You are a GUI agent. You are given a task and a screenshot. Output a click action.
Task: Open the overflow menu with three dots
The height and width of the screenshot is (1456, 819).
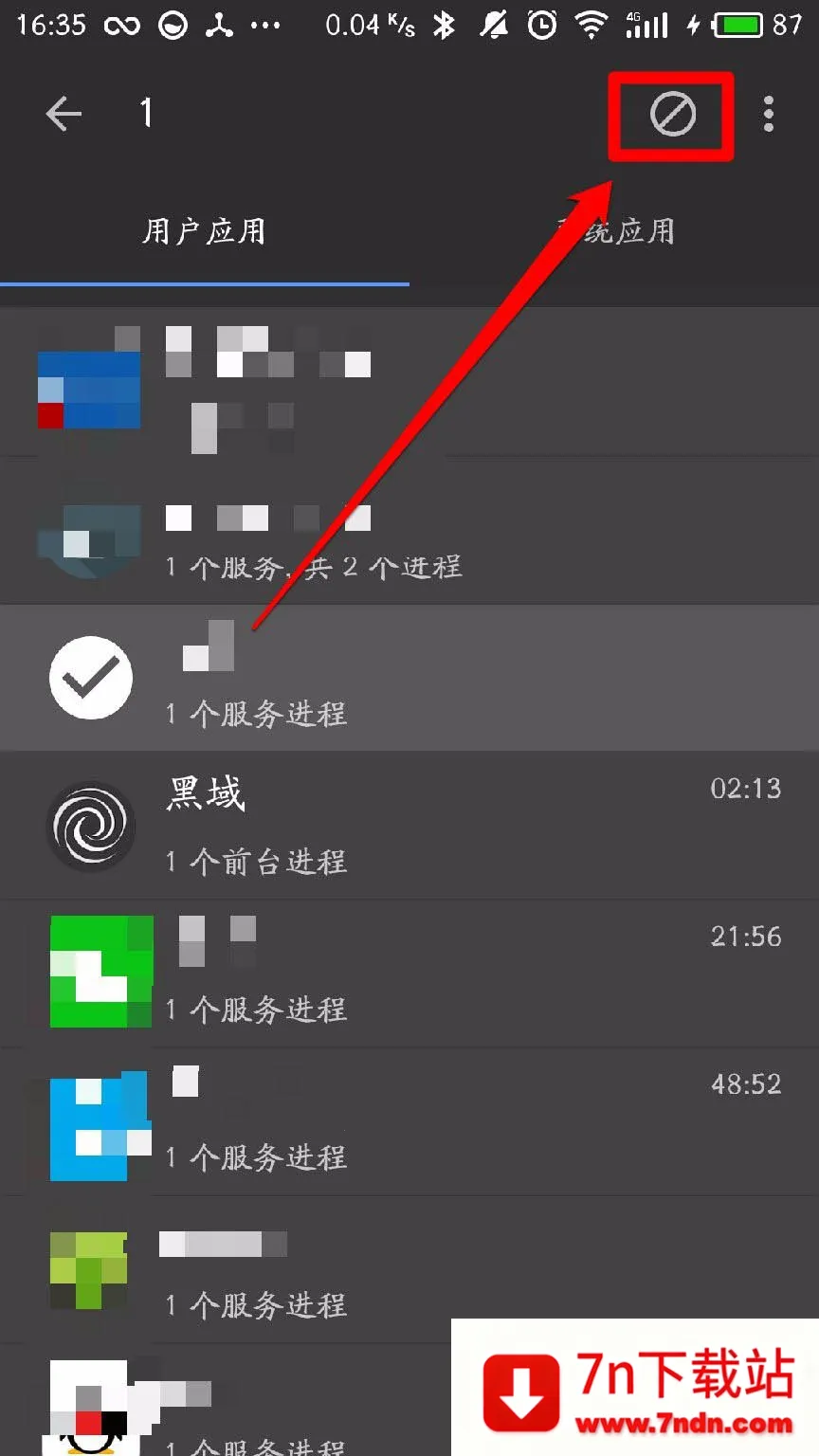768,114
